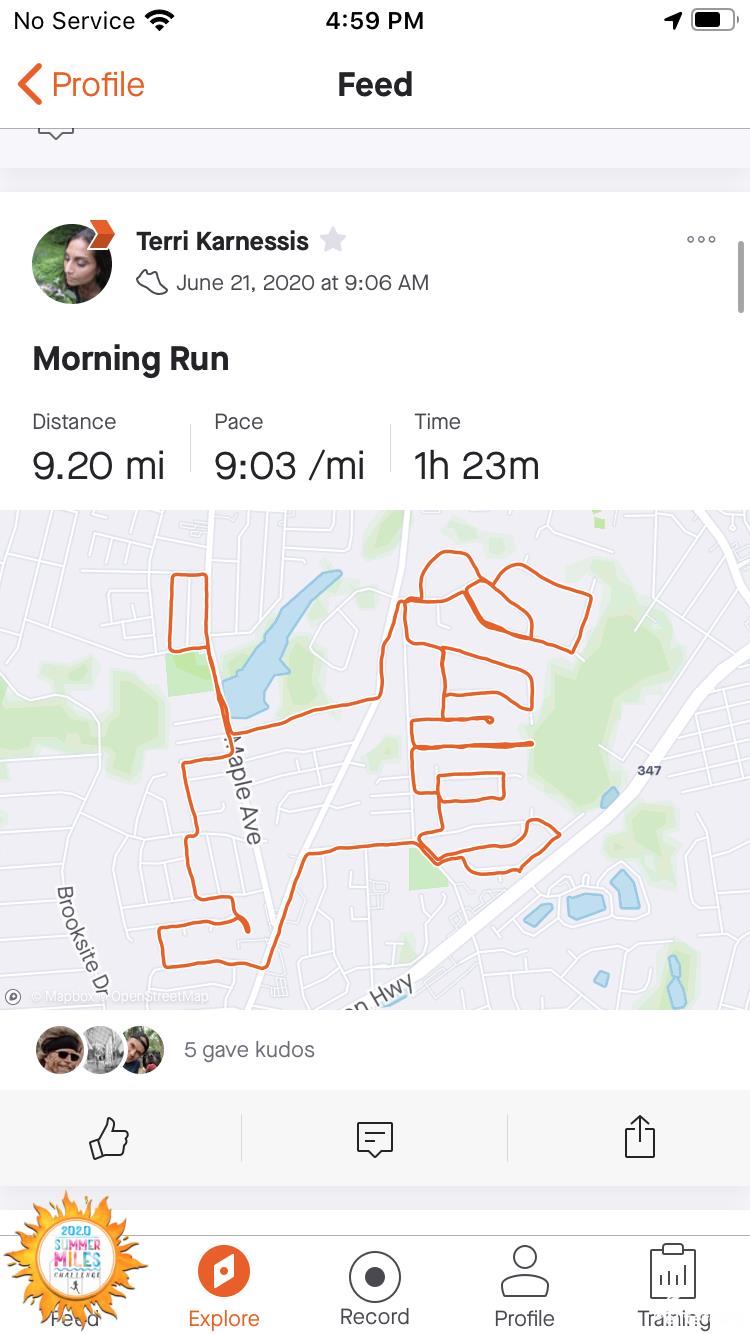Comment on the Morning Run
The image size is (750, 1334).
(375, 1138)
